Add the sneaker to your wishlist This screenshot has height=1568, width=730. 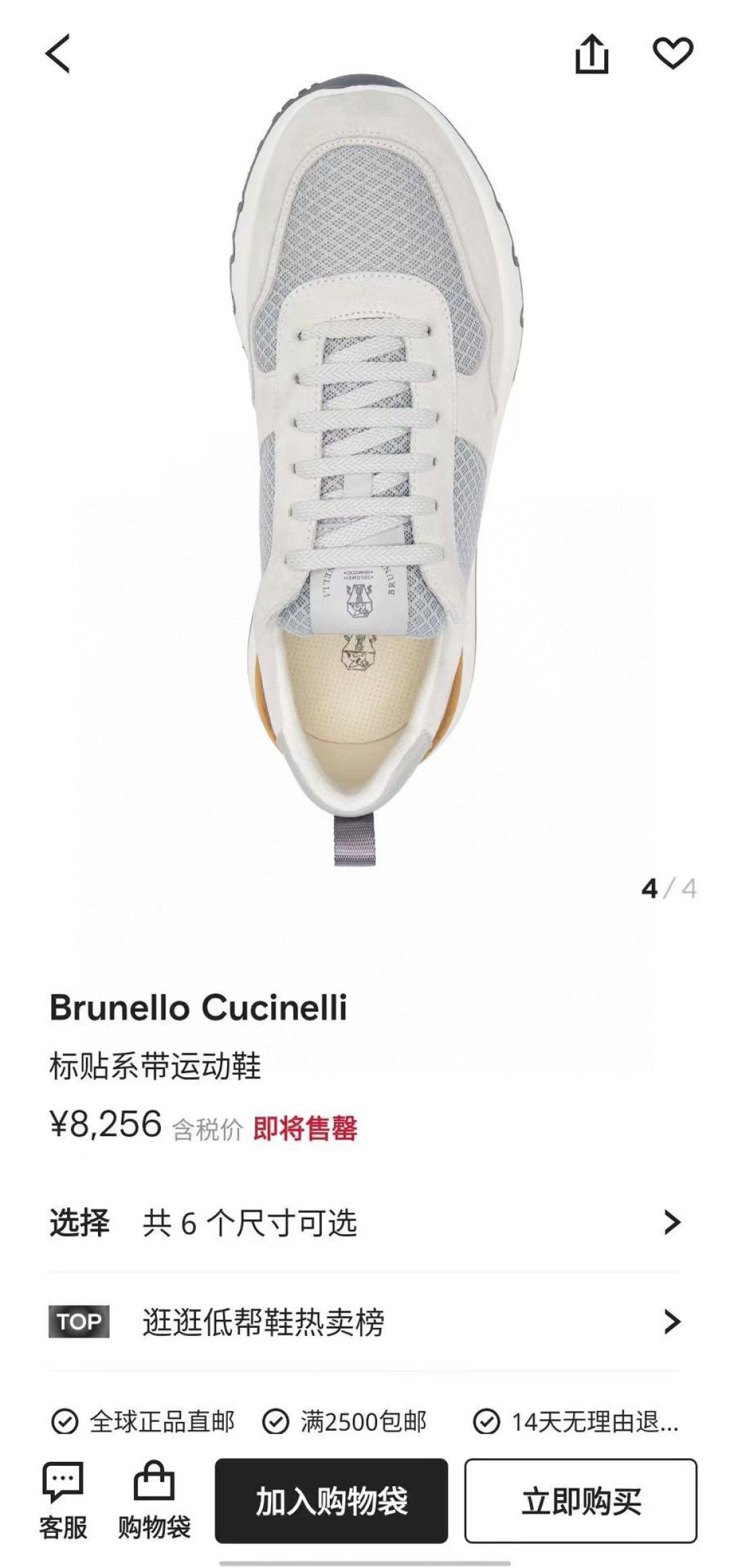point(673,53)
